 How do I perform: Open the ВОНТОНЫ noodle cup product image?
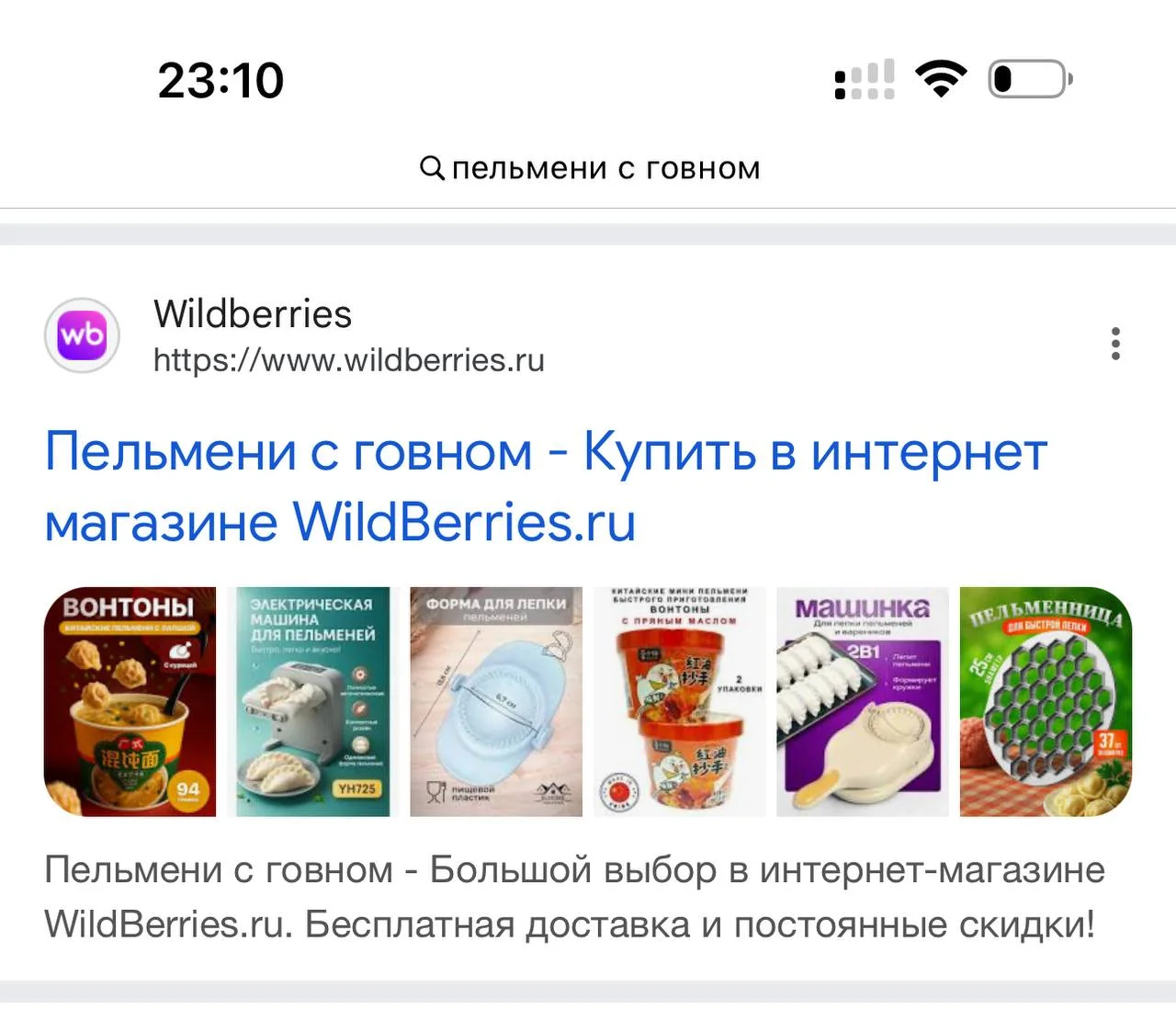[x=130, y=702]
